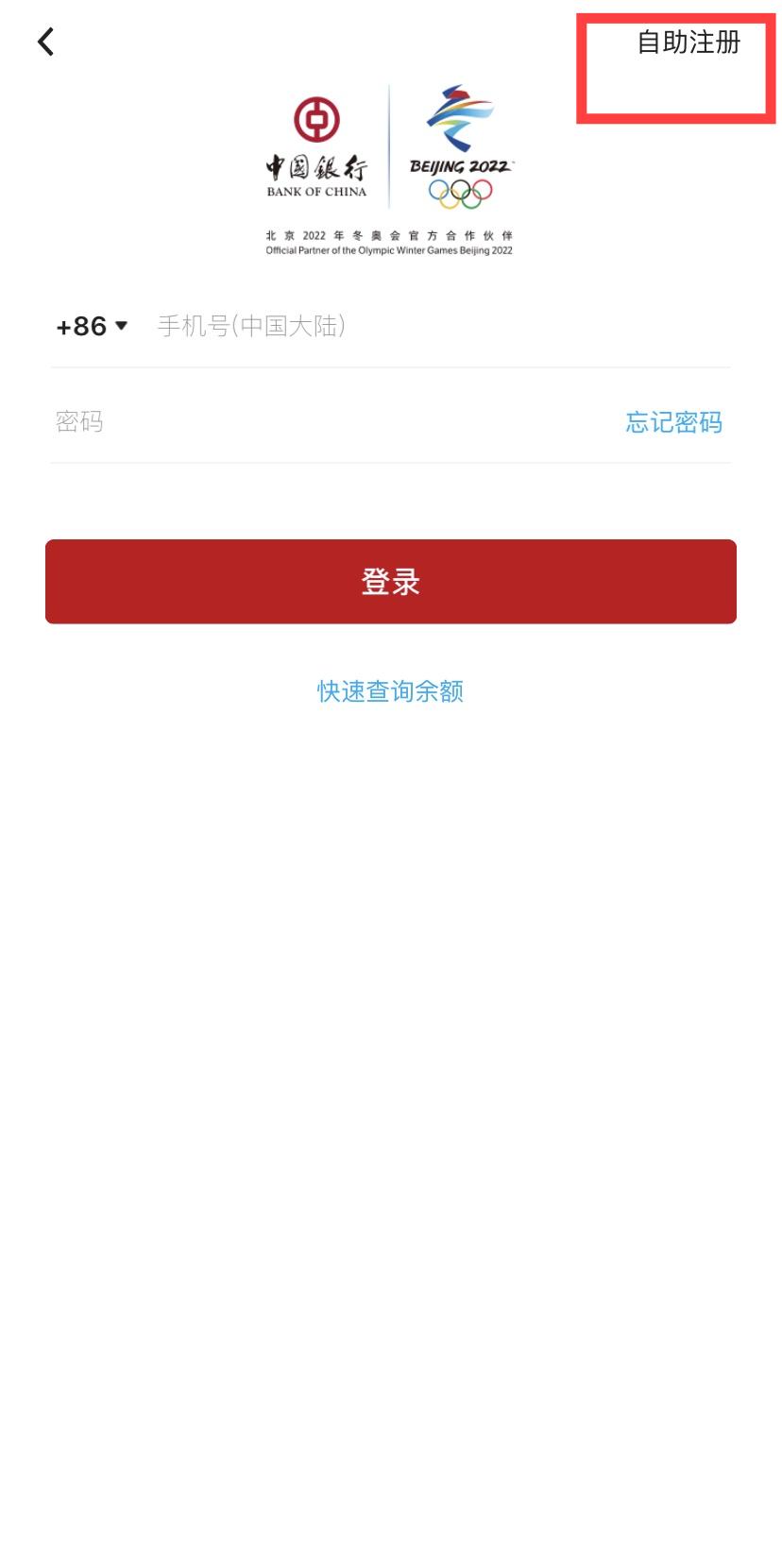Click the 手机号 phone number field
The image size is (782, 1568).
coord(283,327)
